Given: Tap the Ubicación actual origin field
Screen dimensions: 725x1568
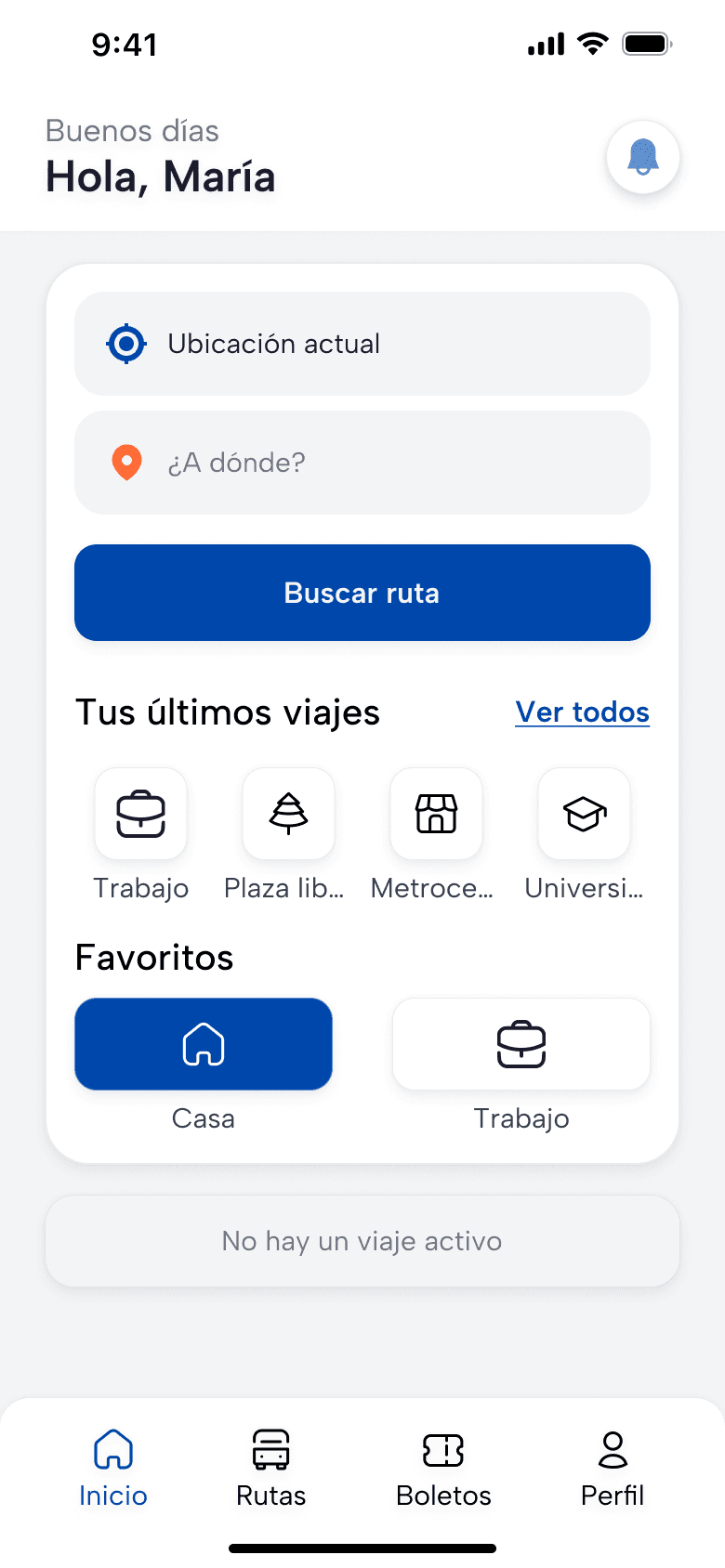Looking at the screenshot, I should (x=362, y=344).
